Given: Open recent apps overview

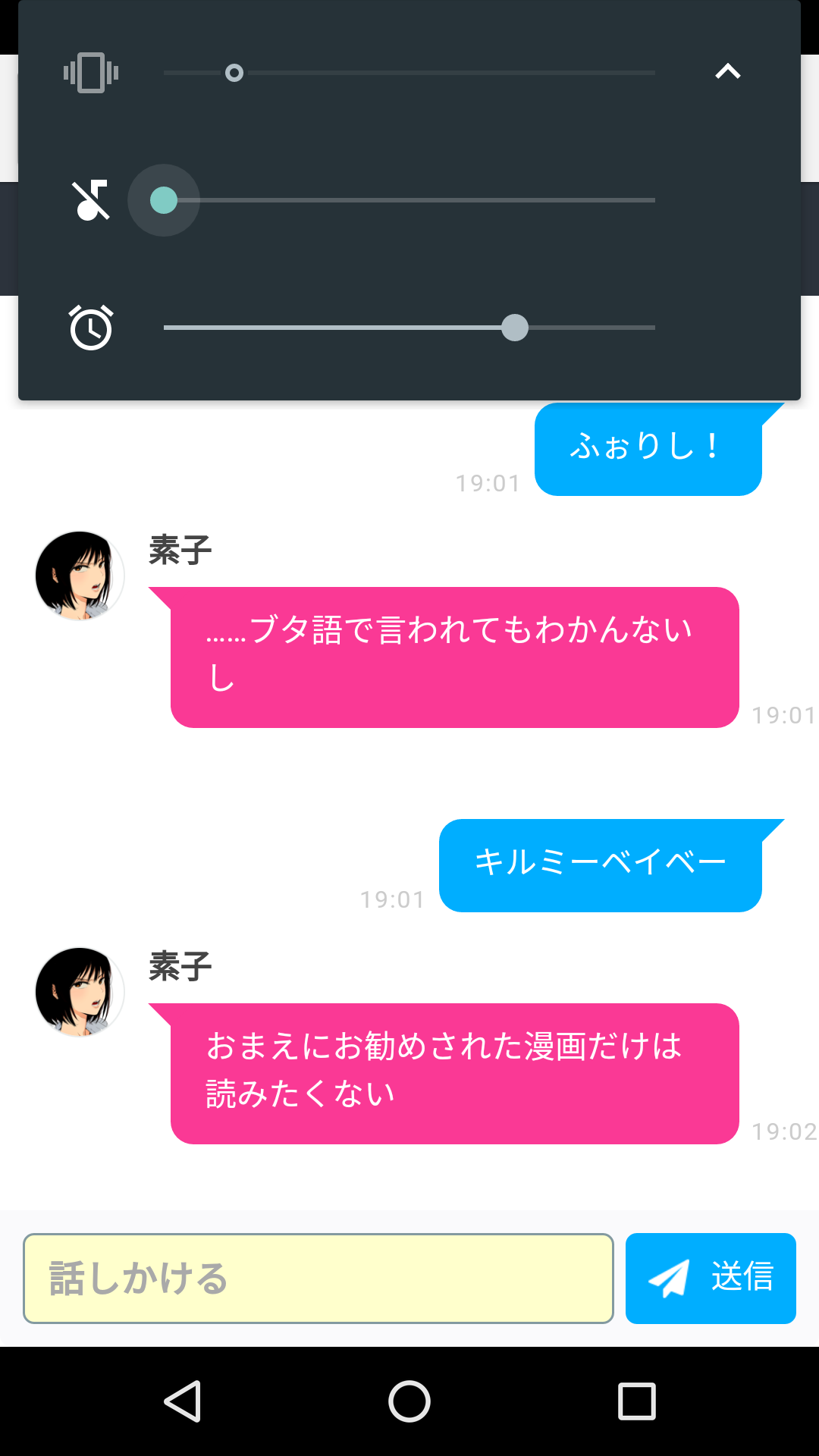Looking at the screenshot, I should pos(636,1401).
